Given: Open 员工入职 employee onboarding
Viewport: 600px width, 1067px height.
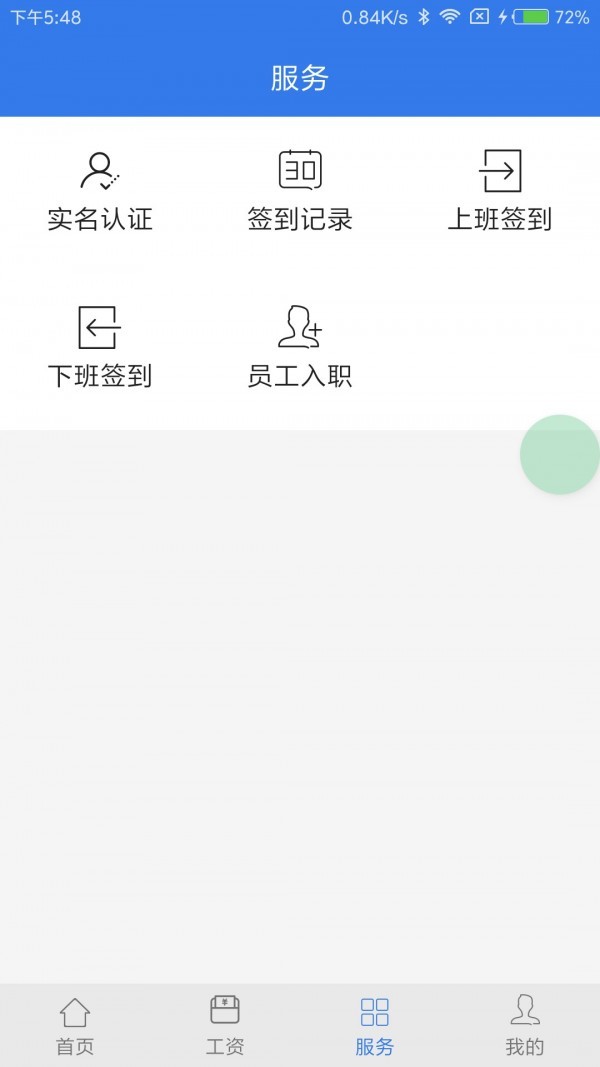Looking at the screenshot, I should tap(300, 347).
